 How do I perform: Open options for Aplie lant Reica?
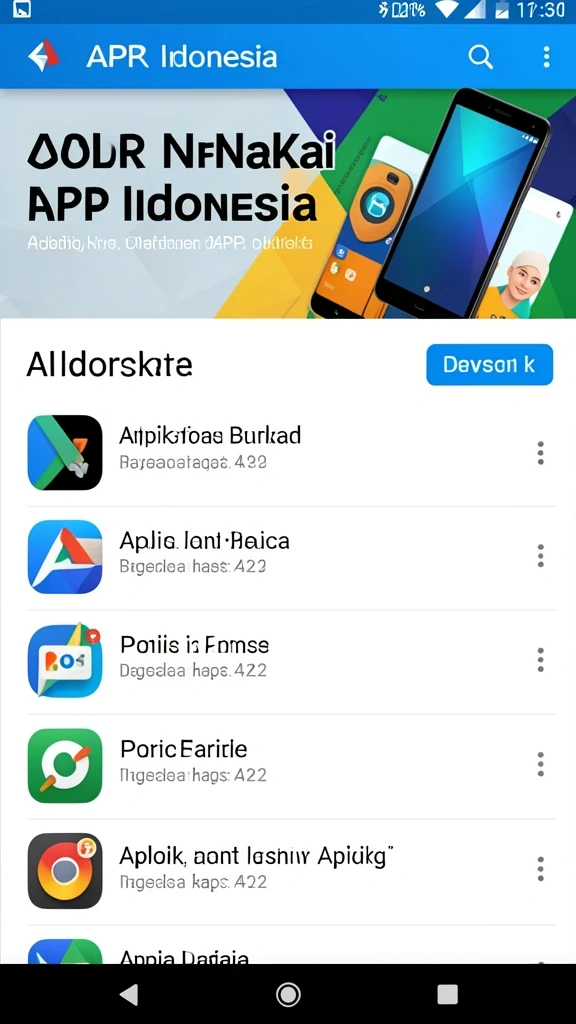point(540,556)
